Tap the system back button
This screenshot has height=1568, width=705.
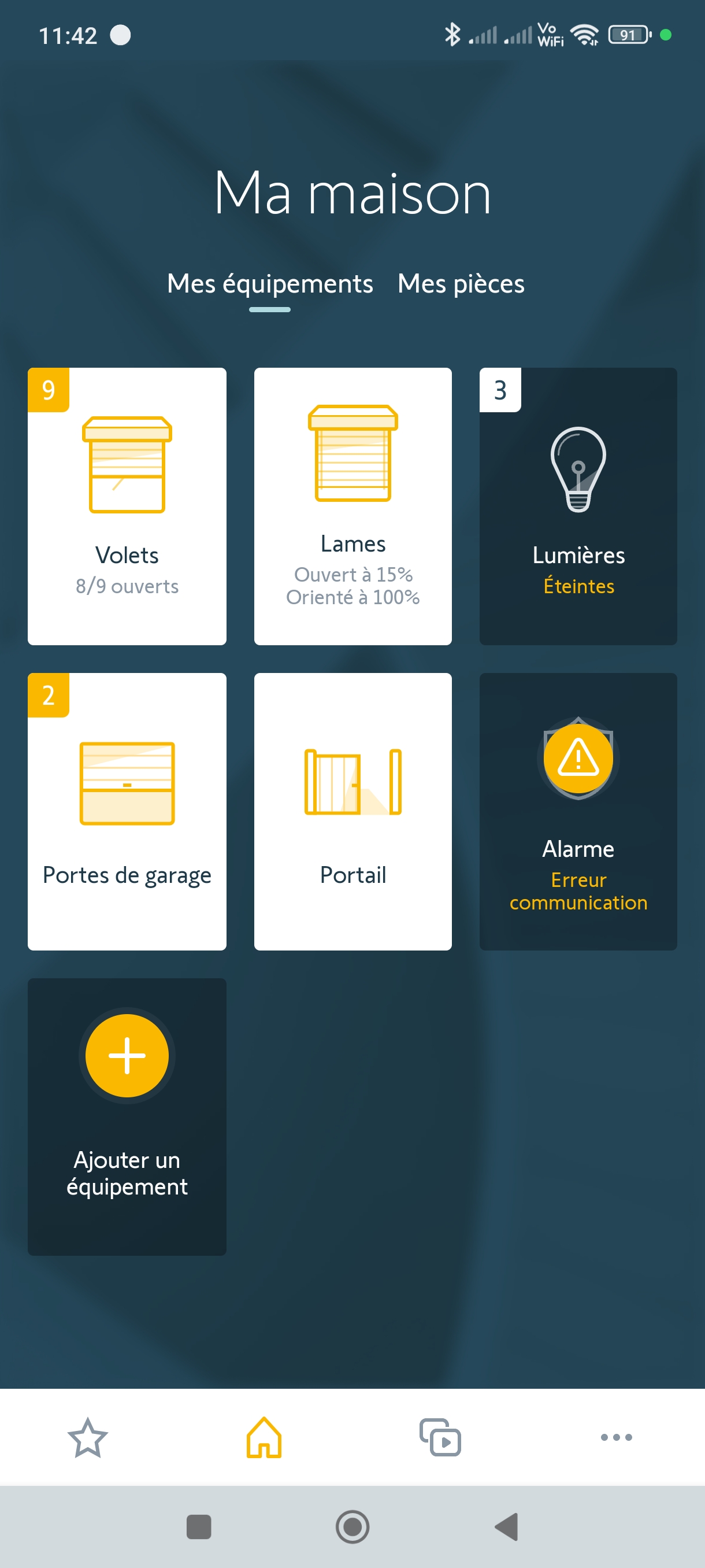pyautogui.click(x=507, y=1526)
